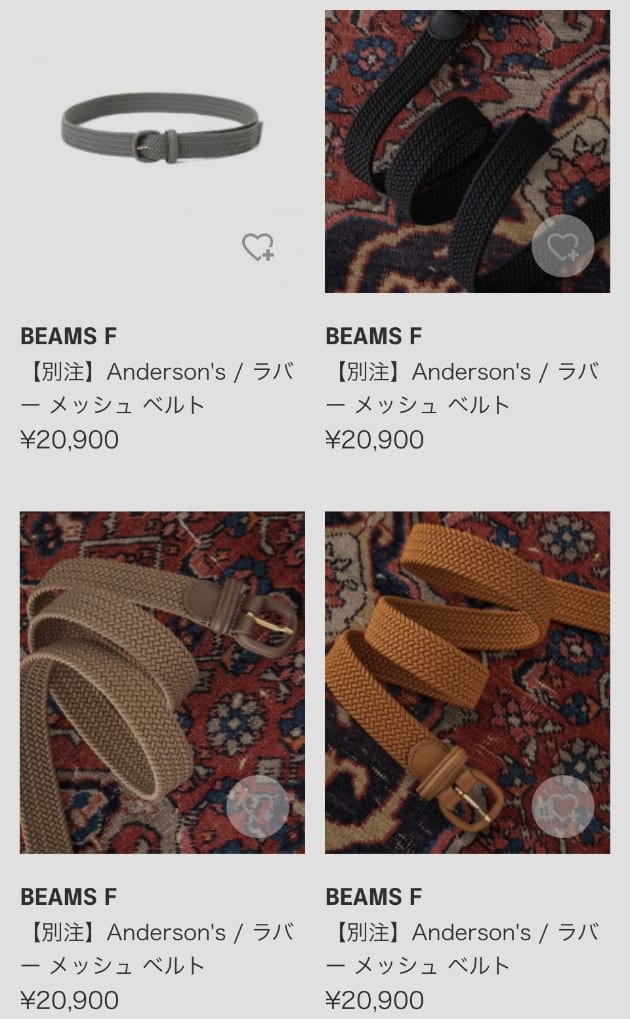The height and width of the screenshot is (1019, 630).
Task: Add the gray belt to favorites
Action: pyautogui.click(x=258, y=246)
